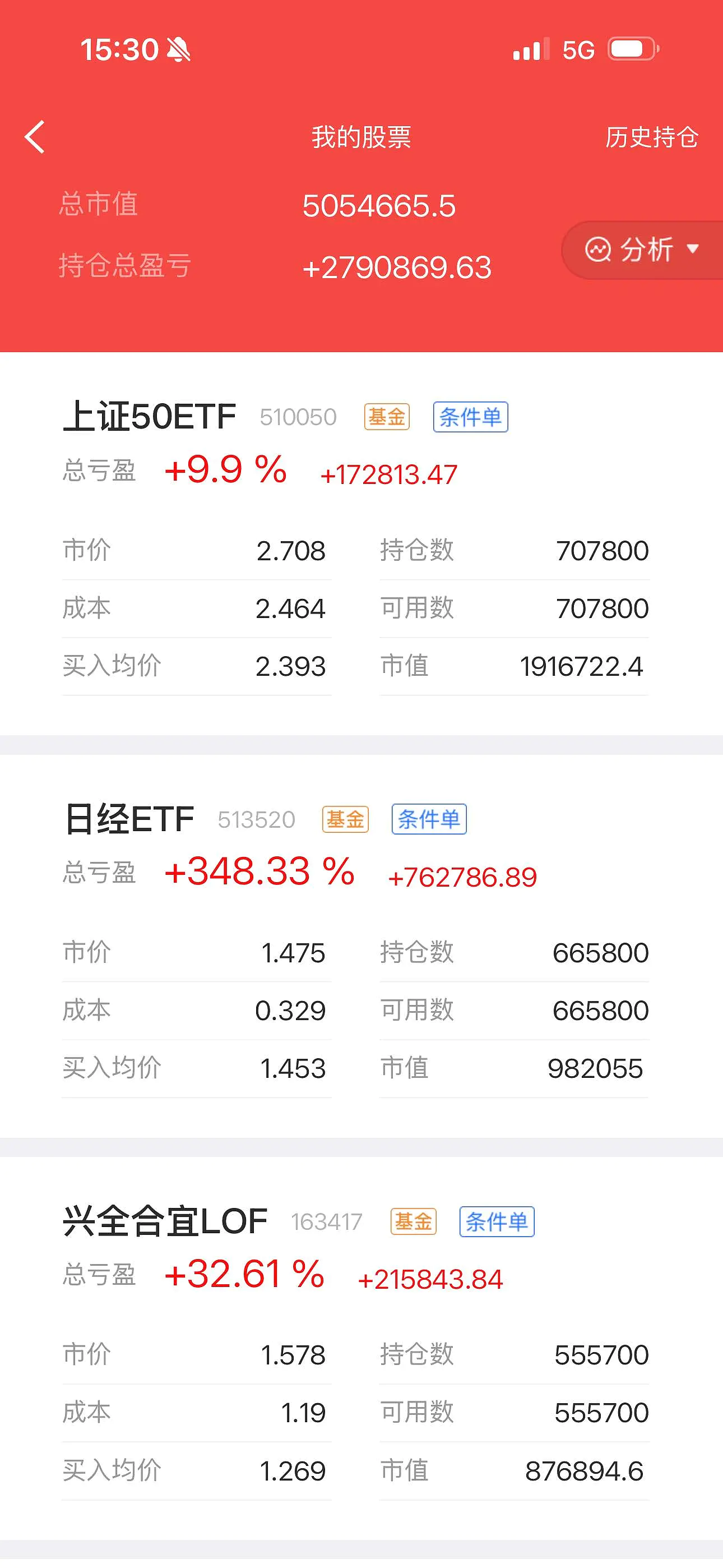Tap the 基金 badge on 日经ETF
Viewport: 723px width, 1568px height.
(x=345, y=819)
